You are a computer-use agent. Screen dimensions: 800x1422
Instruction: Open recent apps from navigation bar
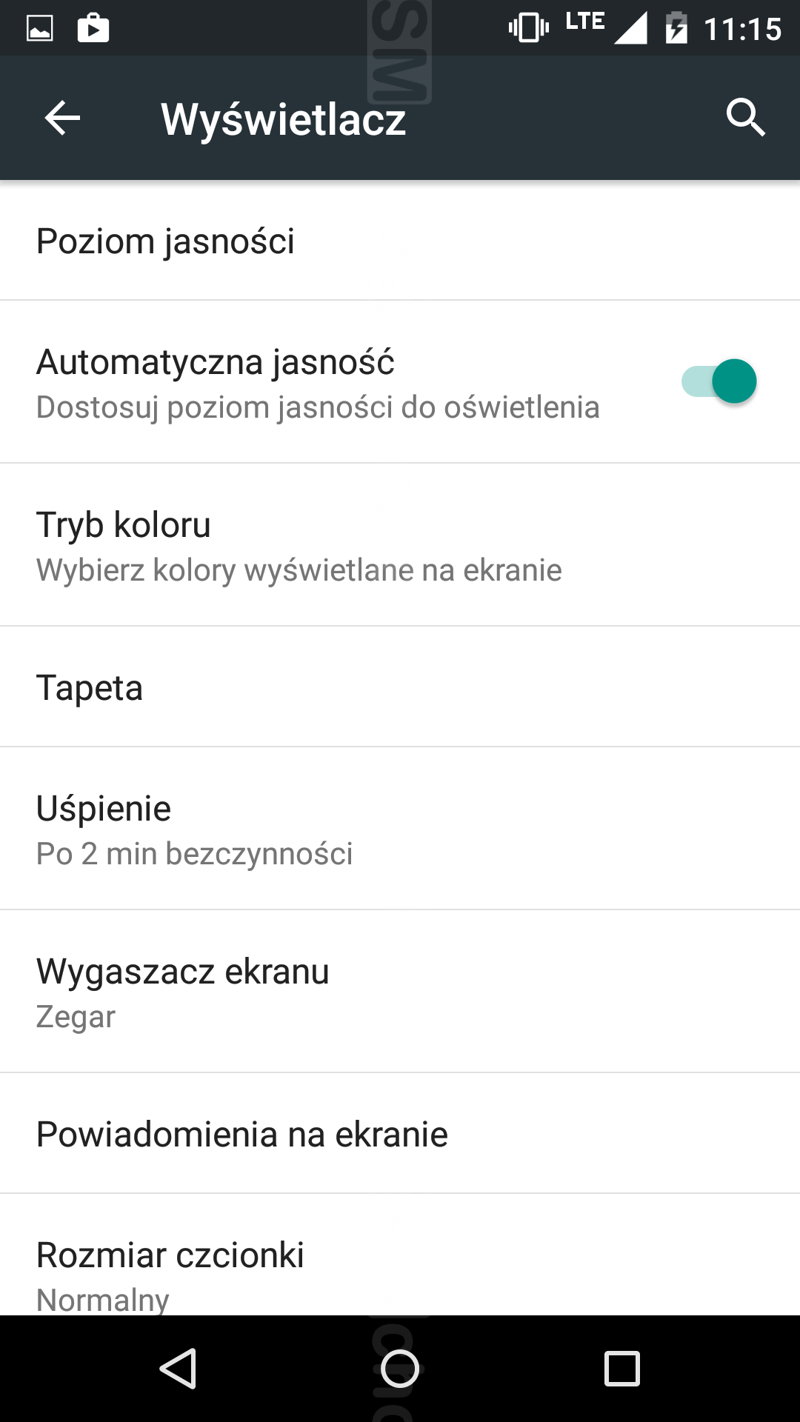tap(621, 1368)
